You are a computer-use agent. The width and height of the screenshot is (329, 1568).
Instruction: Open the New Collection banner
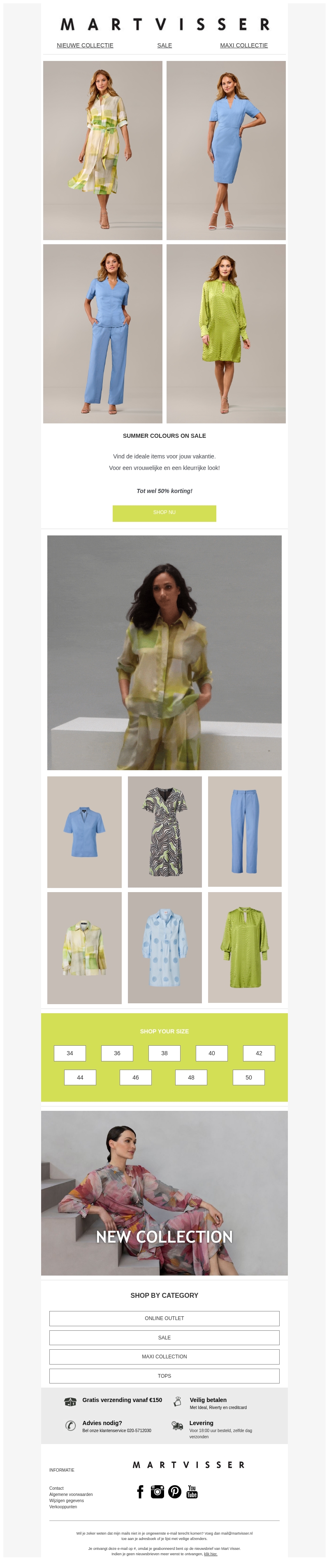[164, 1193]
